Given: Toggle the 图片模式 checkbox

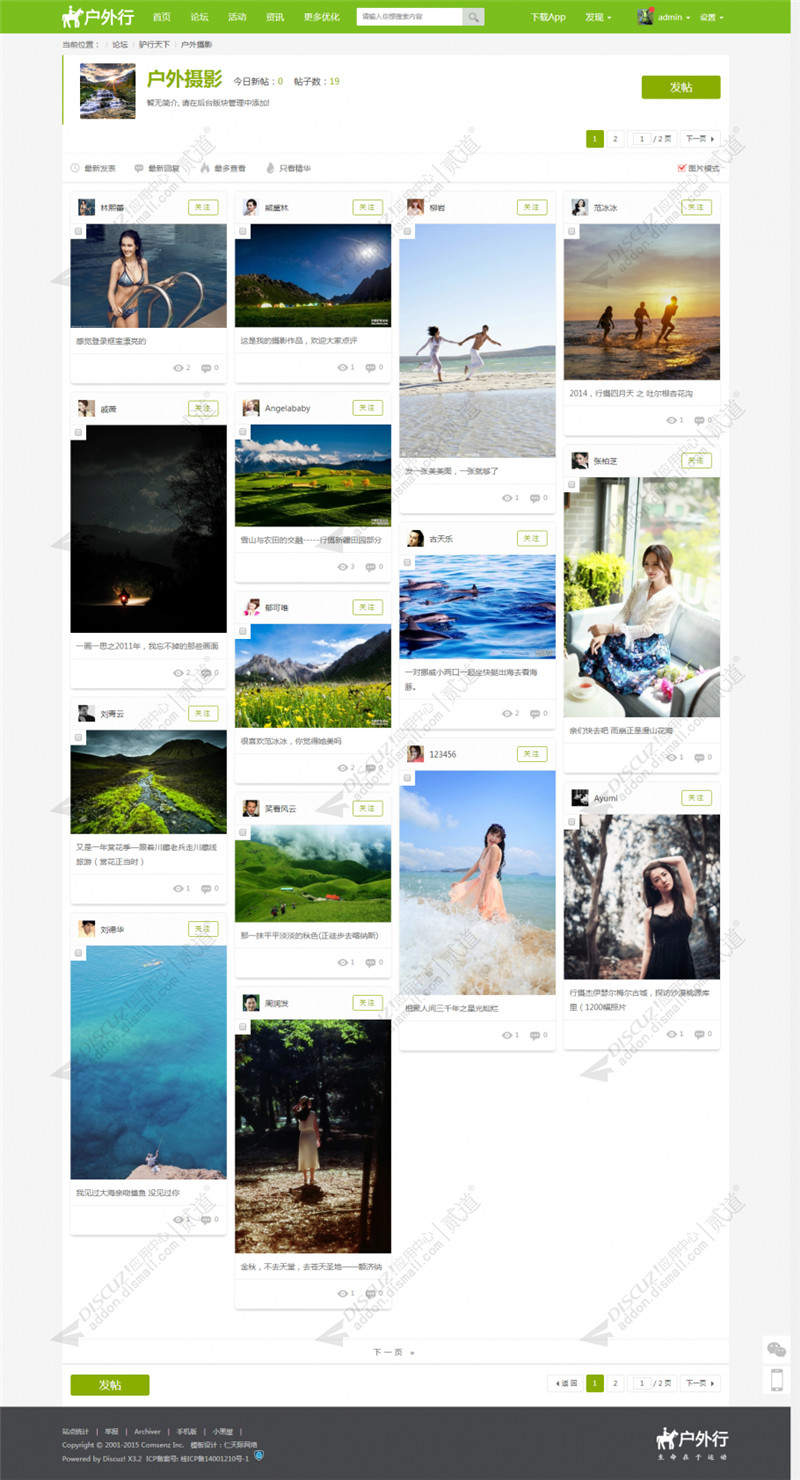Looking at the screenshot, I should tap(682, 168).
